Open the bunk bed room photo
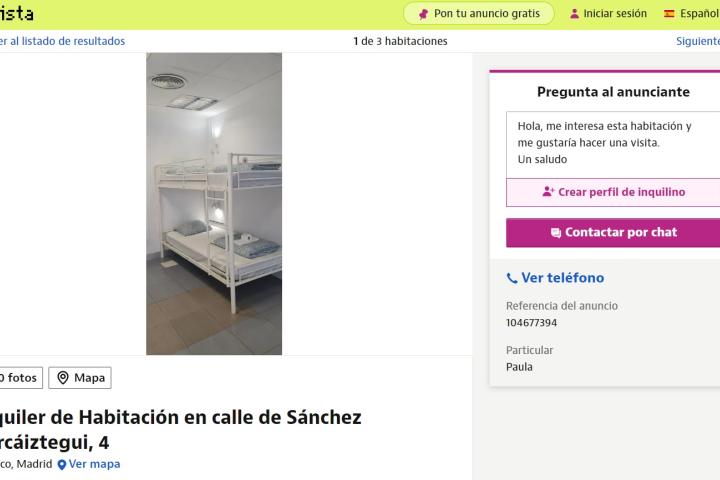Image resolution: width=720 pixels, height=480 pixels. pos(214,204)
